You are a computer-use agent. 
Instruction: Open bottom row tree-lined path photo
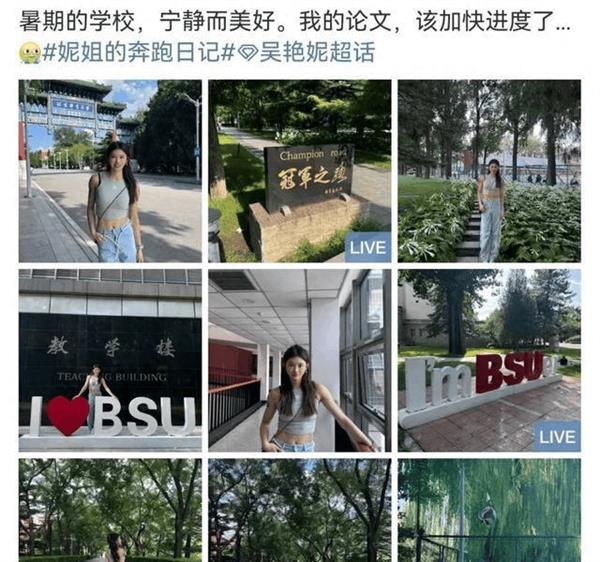click(110, 510)
